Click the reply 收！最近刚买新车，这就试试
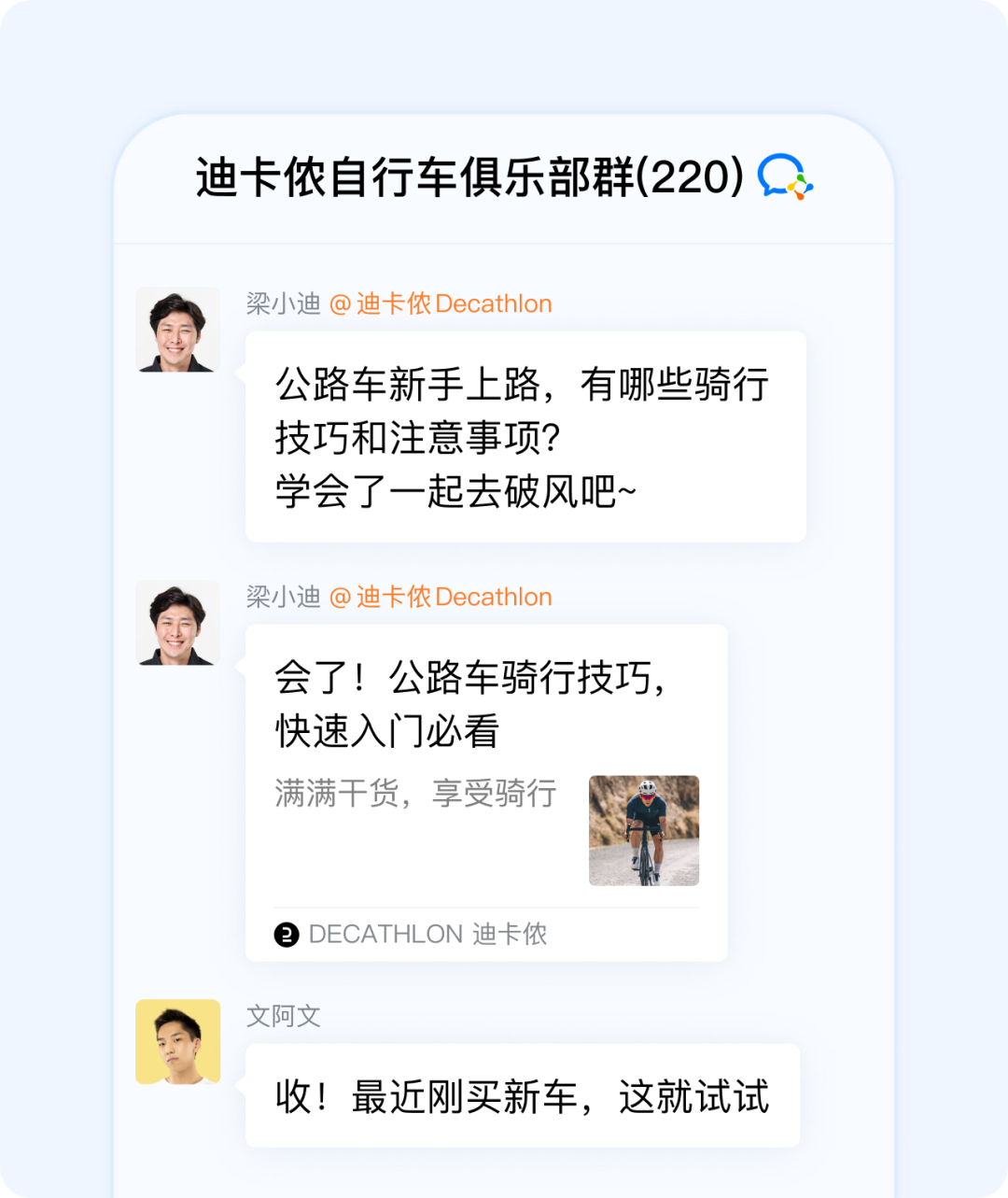The image size is (1008, 1198). coord(523,1099)
